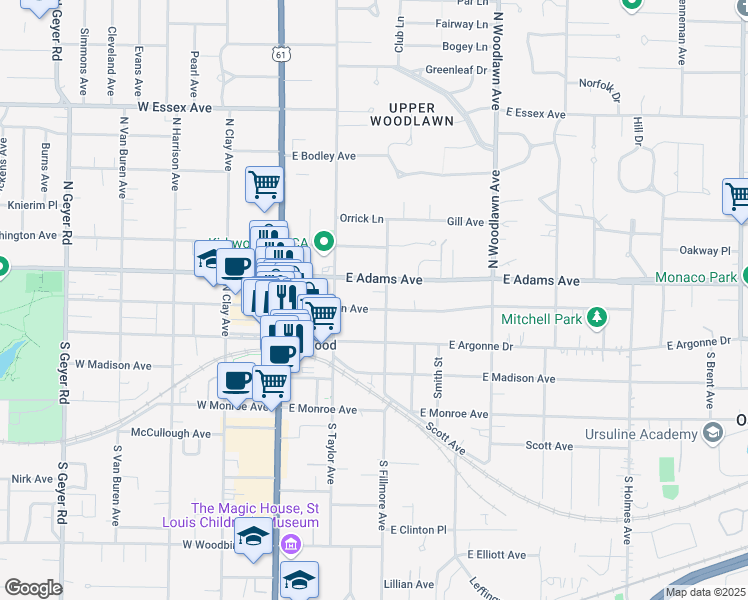The image size is (748, 600).
Task: Open the graduation cap marker near Lillian Ave
Action: (299, 580)
